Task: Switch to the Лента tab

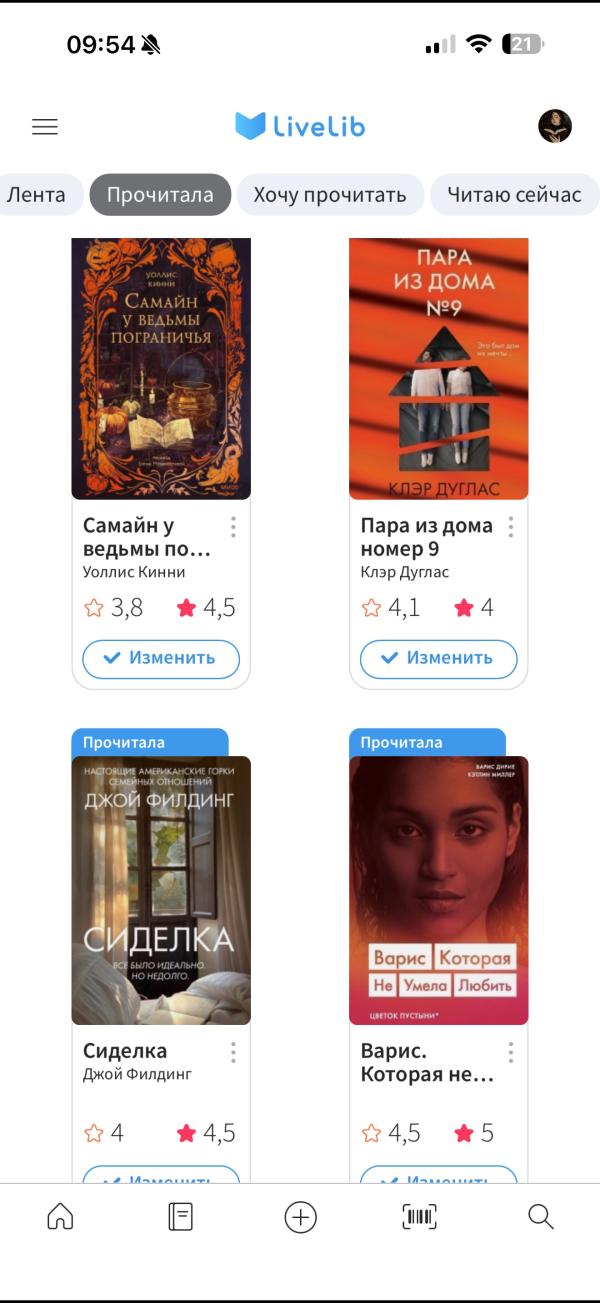Action: [x=36, y=195]
